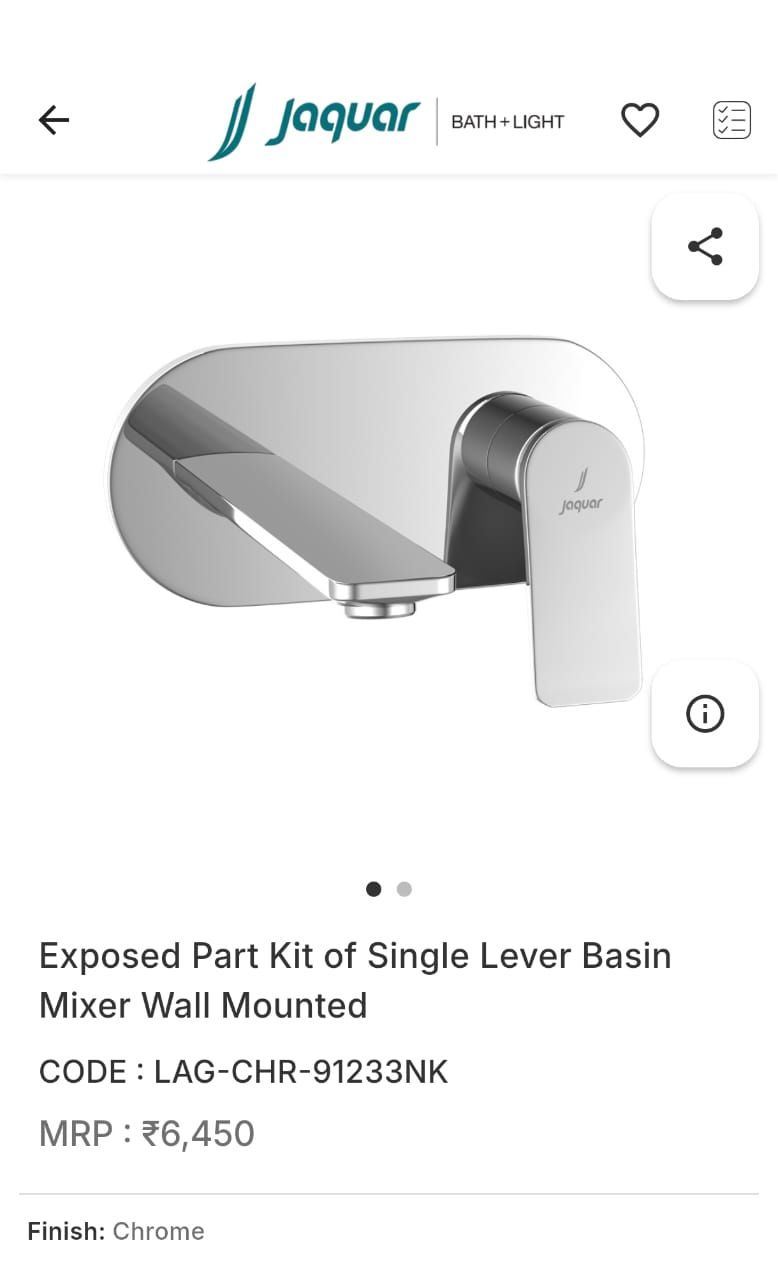Image resolution: width=778 pixels, height=1280 pixels.
Task: Open the product info button
Action: pos(705,714)
